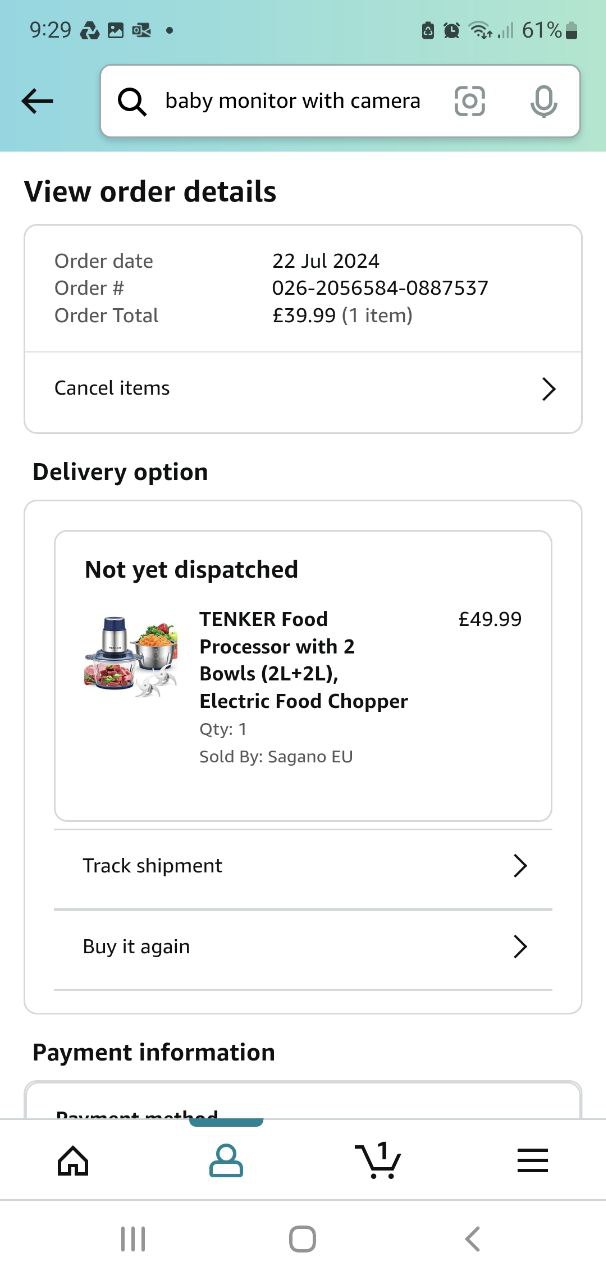Viewport: 606px width, 1280px height.
Task: Open the search box with baby monitor query
Action: (x=290, y=101)
